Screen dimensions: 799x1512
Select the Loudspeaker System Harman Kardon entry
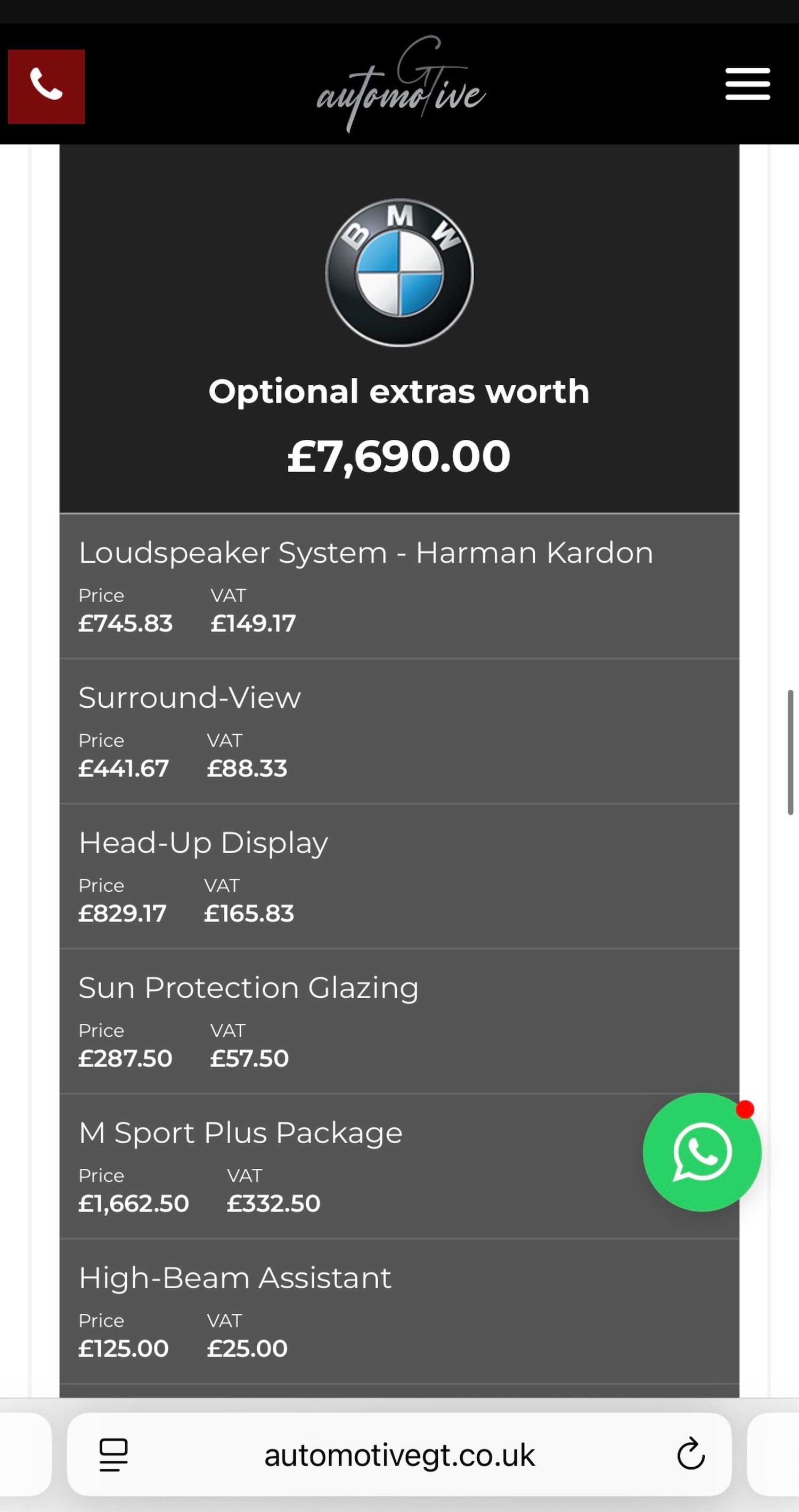click(x=366, y=552)
